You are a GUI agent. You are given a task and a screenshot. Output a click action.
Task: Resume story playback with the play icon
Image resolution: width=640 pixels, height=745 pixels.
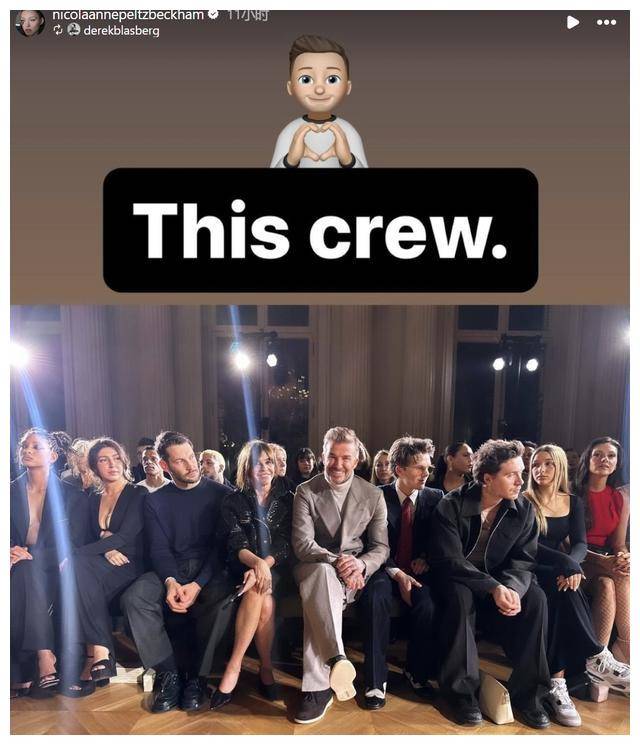572,22
